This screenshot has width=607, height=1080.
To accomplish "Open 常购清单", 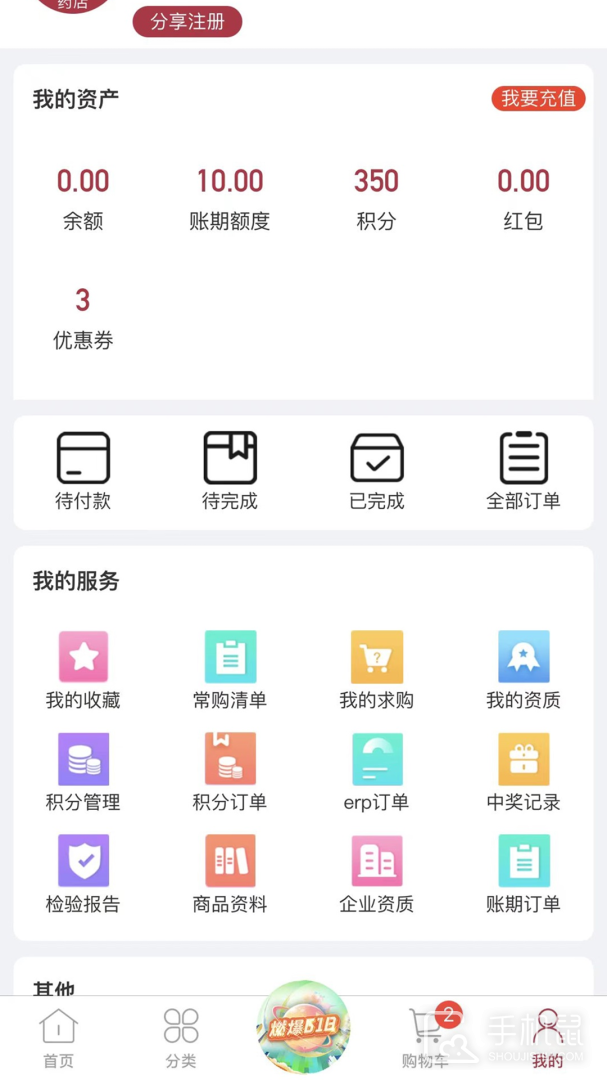I will [x=230, y=670].
